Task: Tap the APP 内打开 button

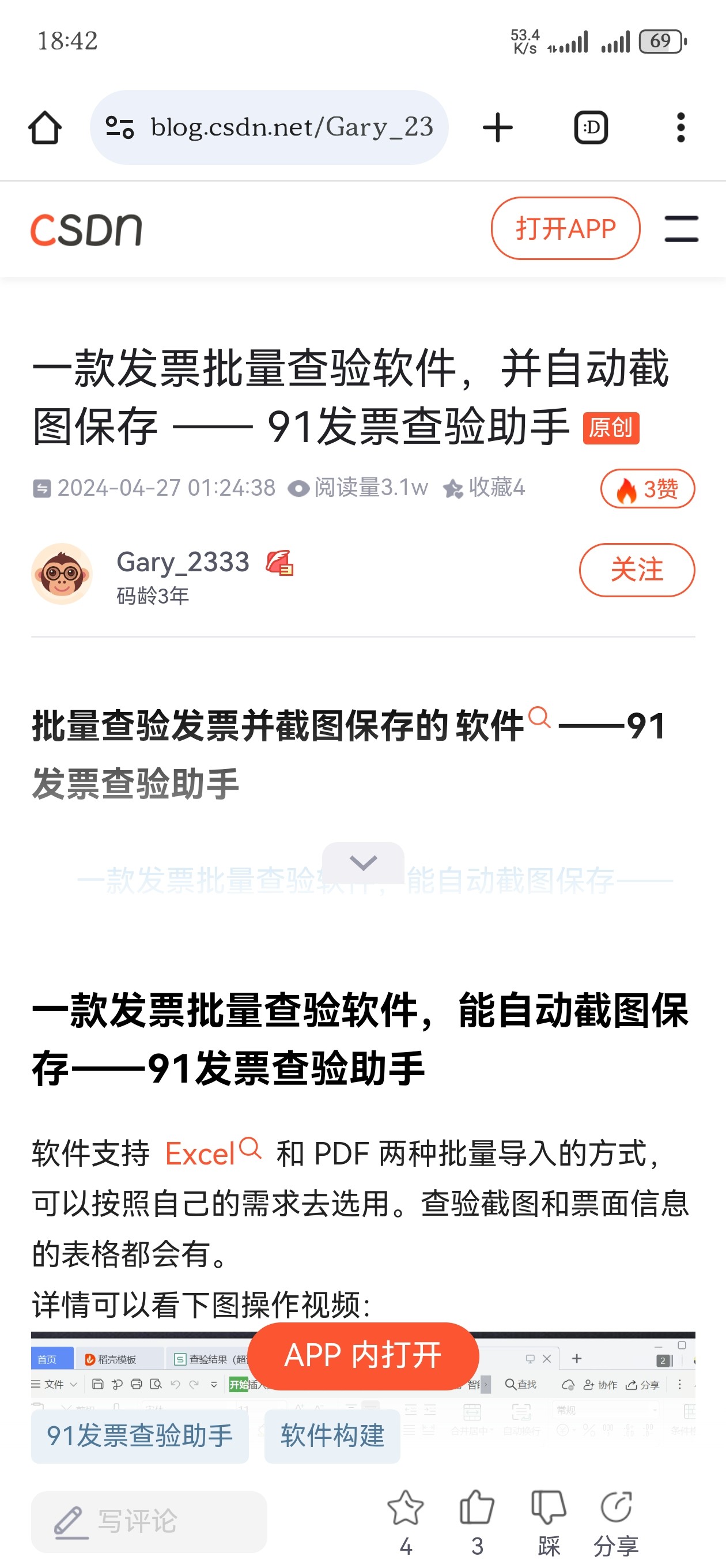Action: click(x=364, y=1355)
